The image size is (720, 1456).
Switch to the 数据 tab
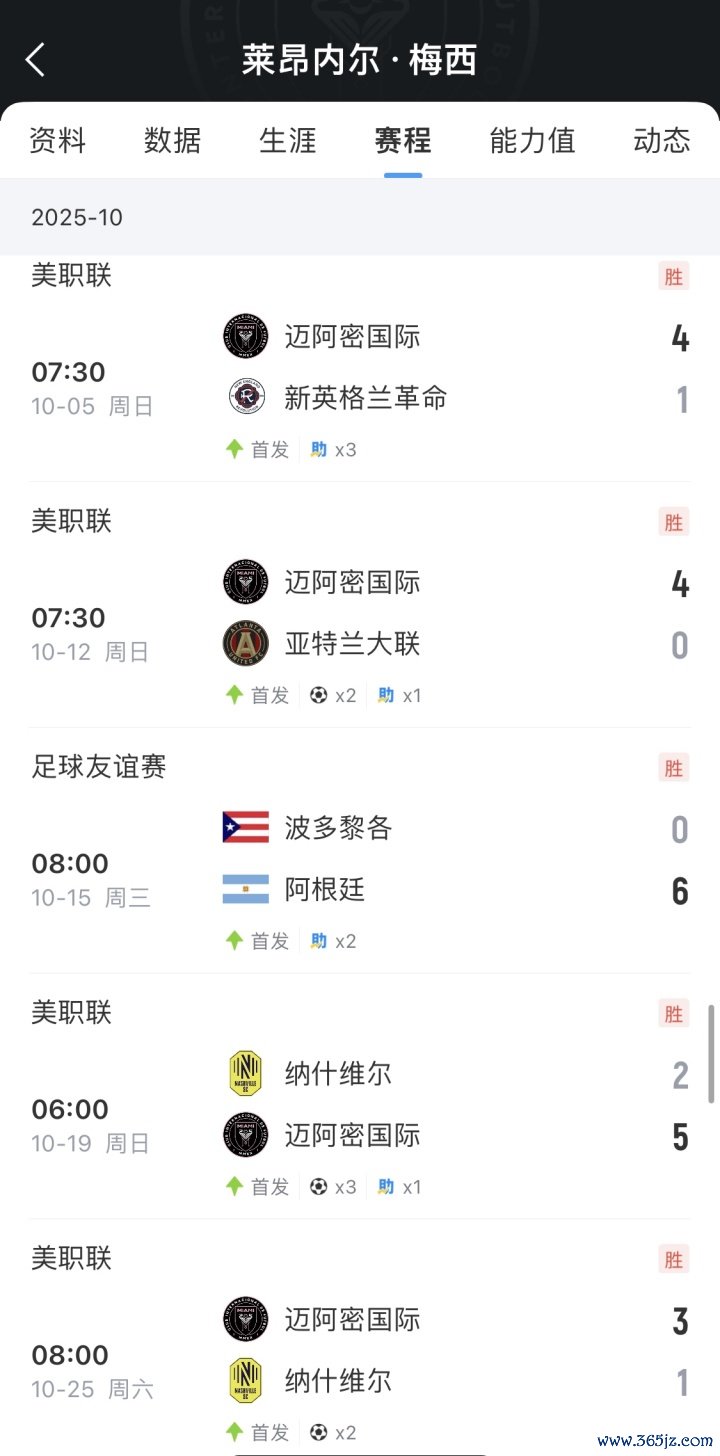(173, 140)
